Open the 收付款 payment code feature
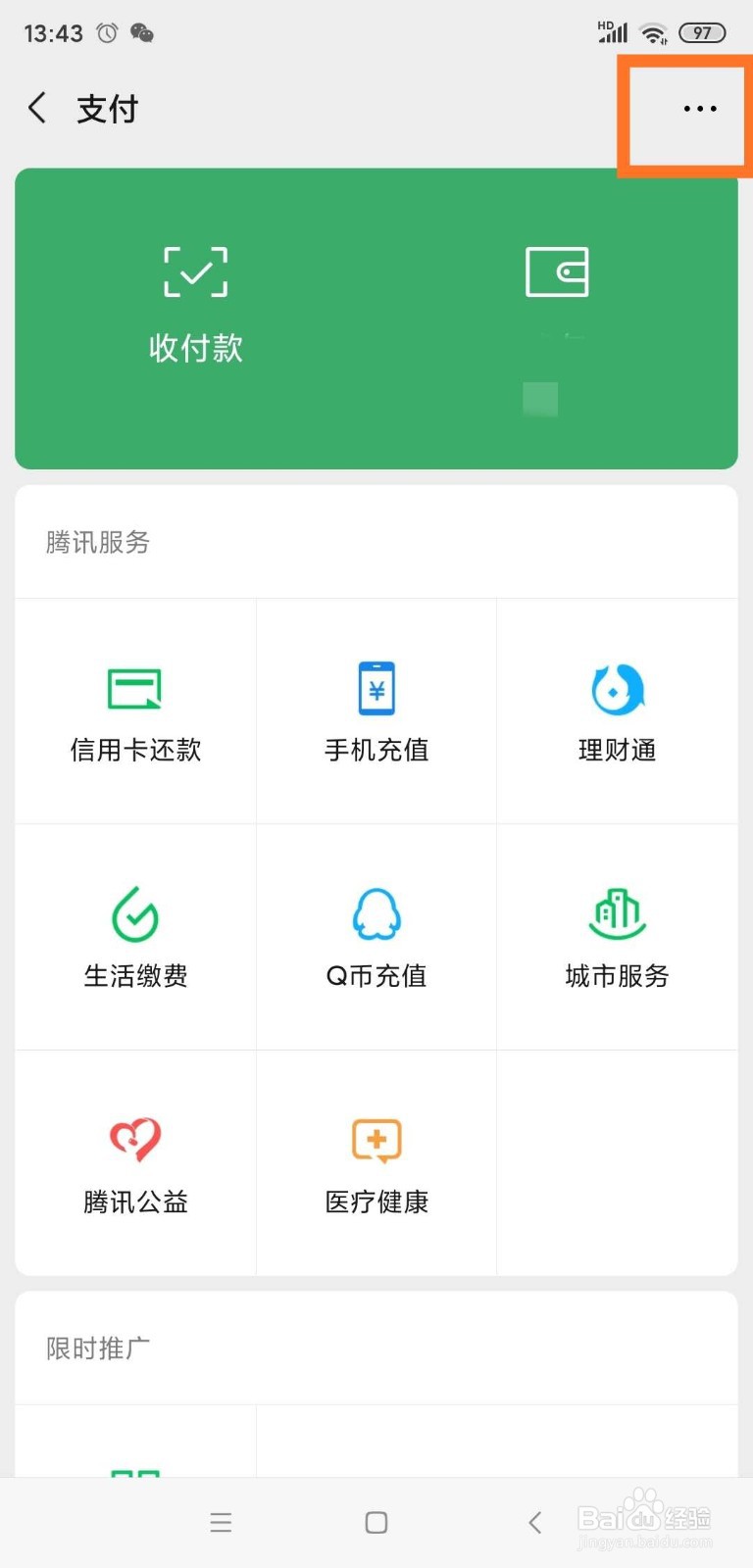 point(195,304)
